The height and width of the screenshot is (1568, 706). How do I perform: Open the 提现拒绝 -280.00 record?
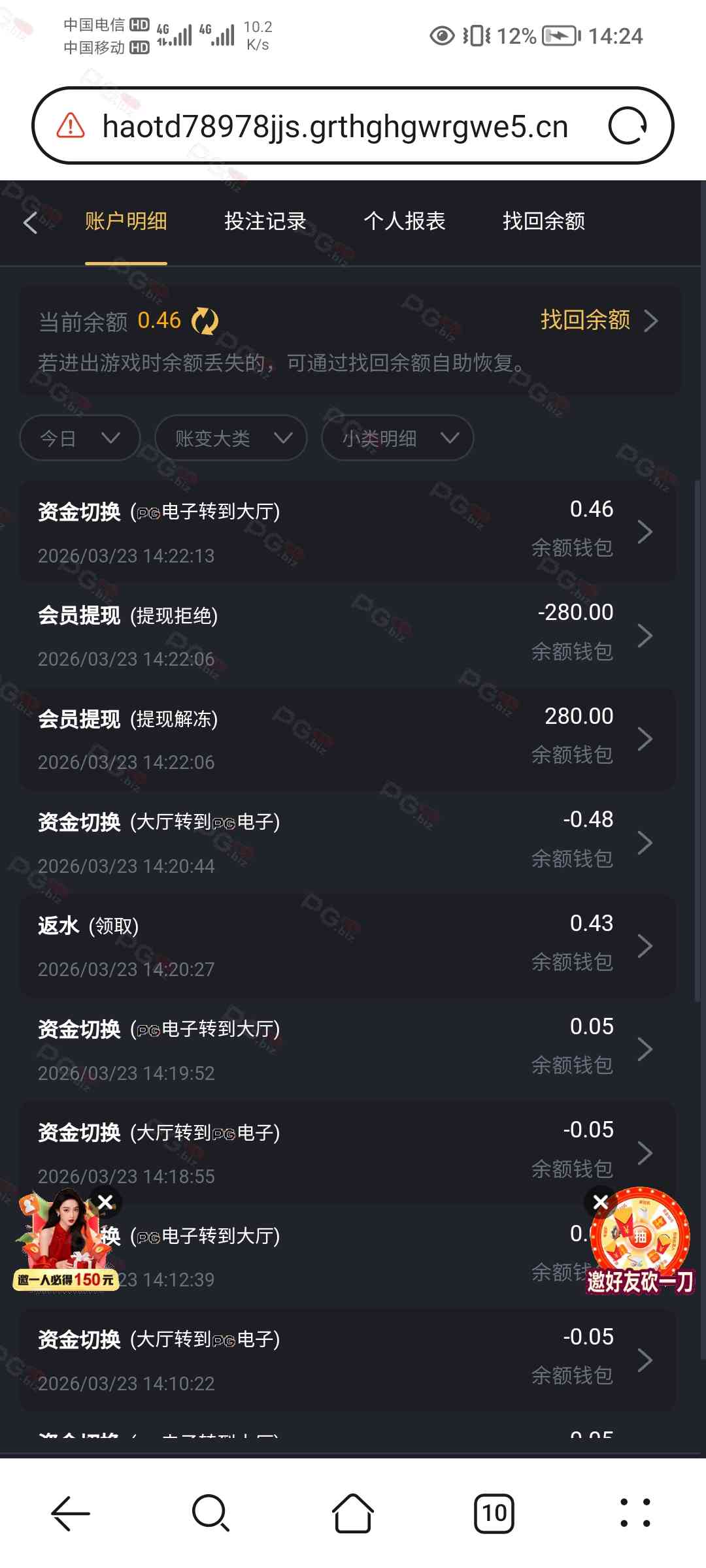(x=348, y=635)
